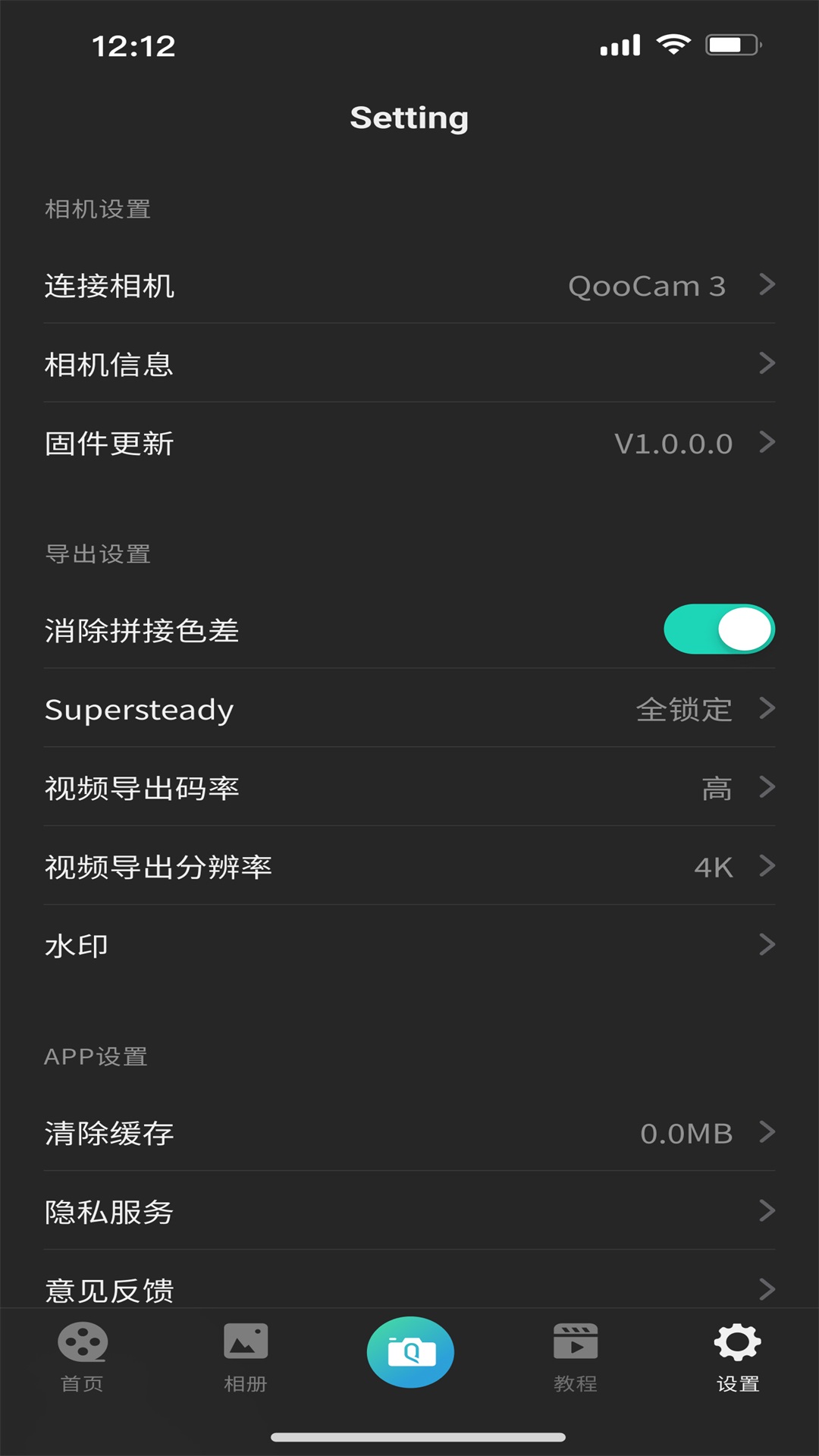This screenshot has width=819, height=1456.
Task: Tap the central QooCam camera capture icon
Action: (409, 1350)
